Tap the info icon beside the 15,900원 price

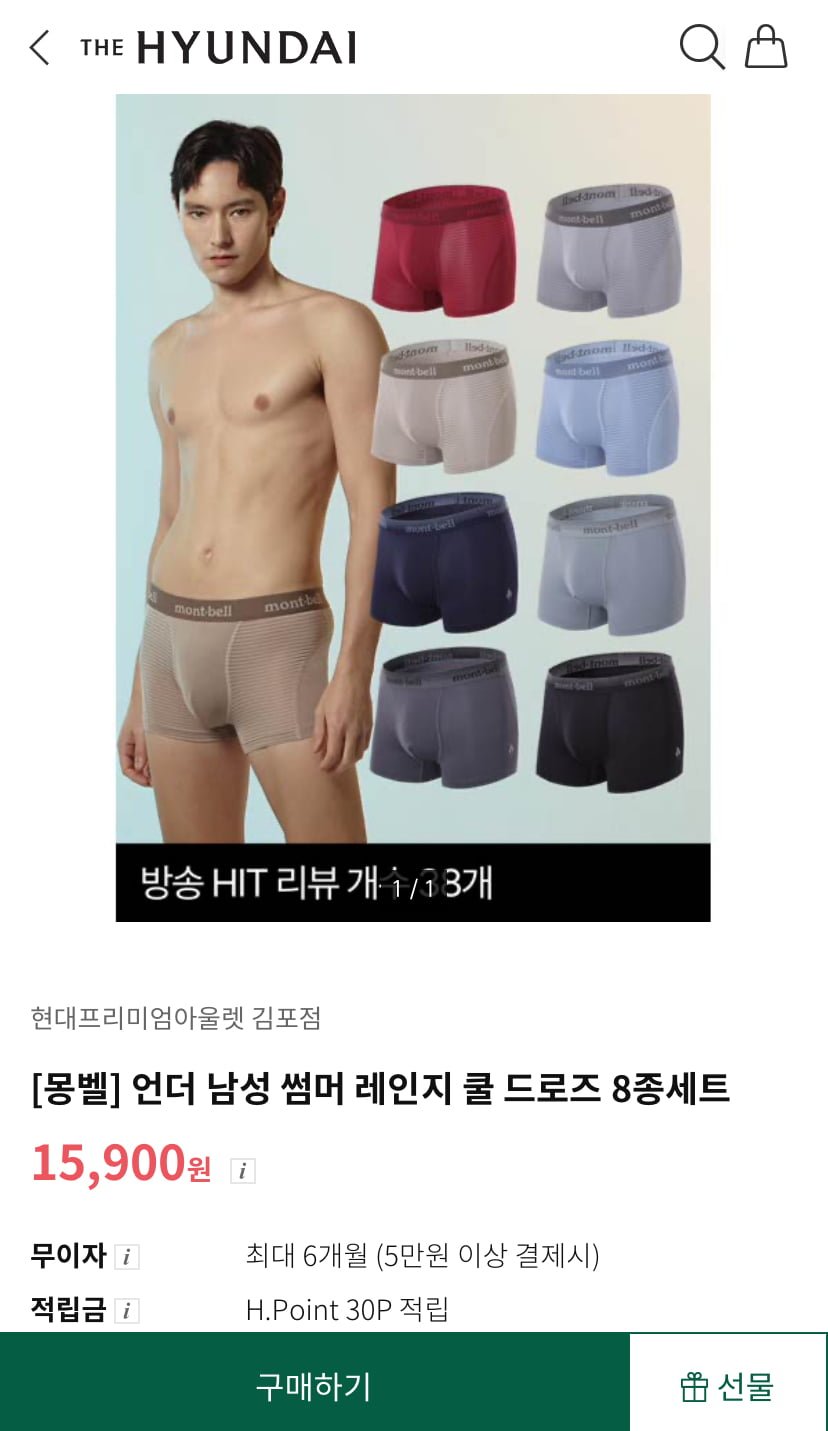tap(243, 1170)
